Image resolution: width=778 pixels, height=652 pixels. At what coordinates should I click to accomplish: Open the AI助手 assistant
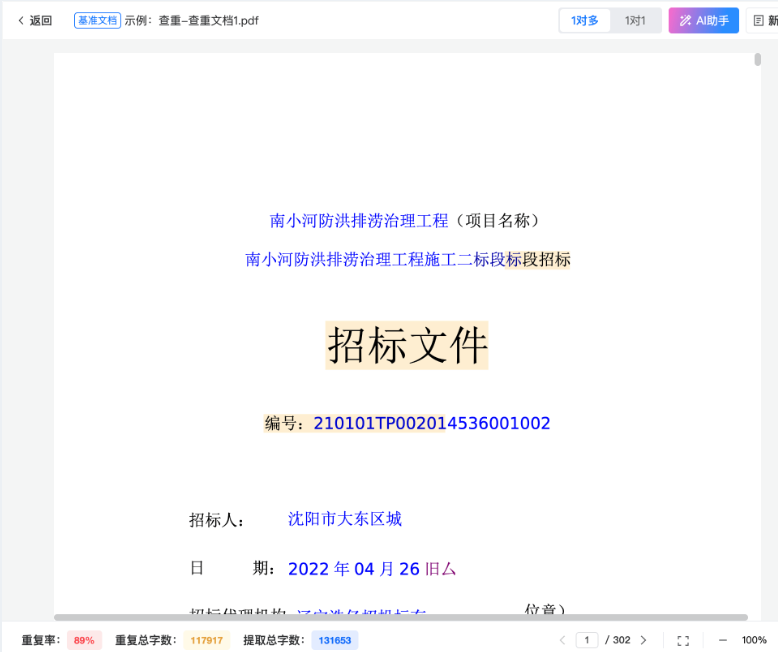point(704,20)
